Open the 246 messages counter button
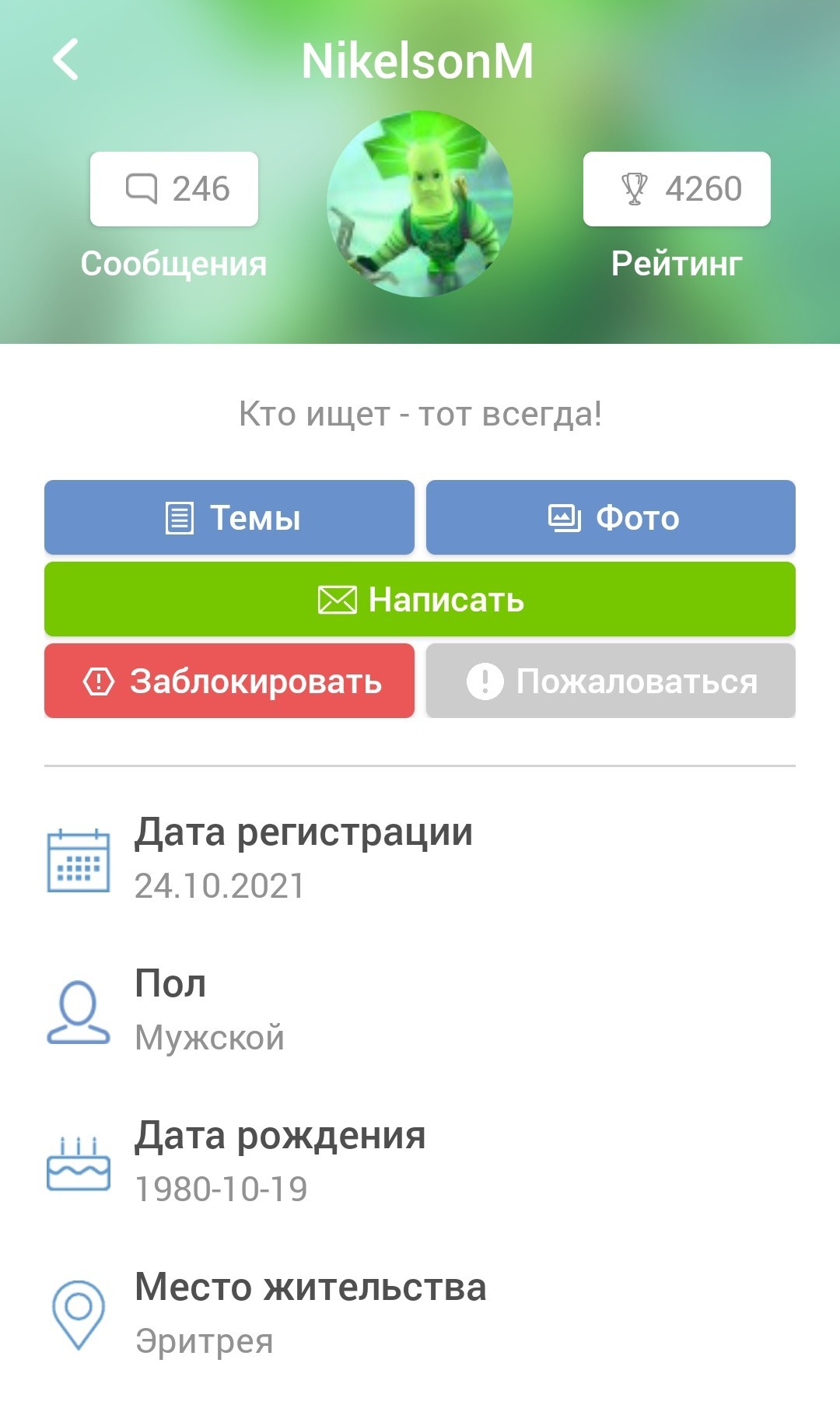The height and width of the screenshot is (1426, 840). pos(174,189)
